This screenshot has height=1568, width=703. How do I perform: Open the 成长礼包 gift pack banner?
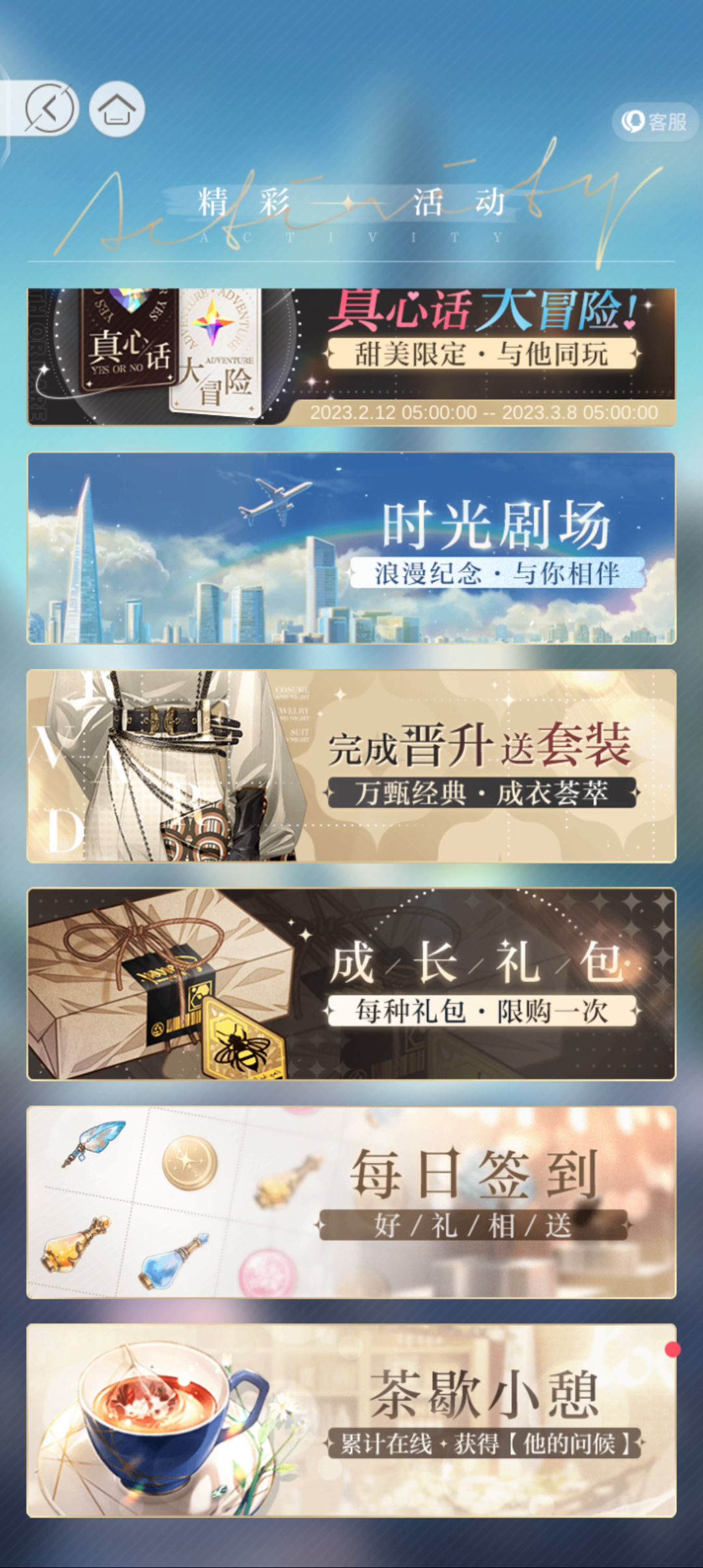(351, 984)
